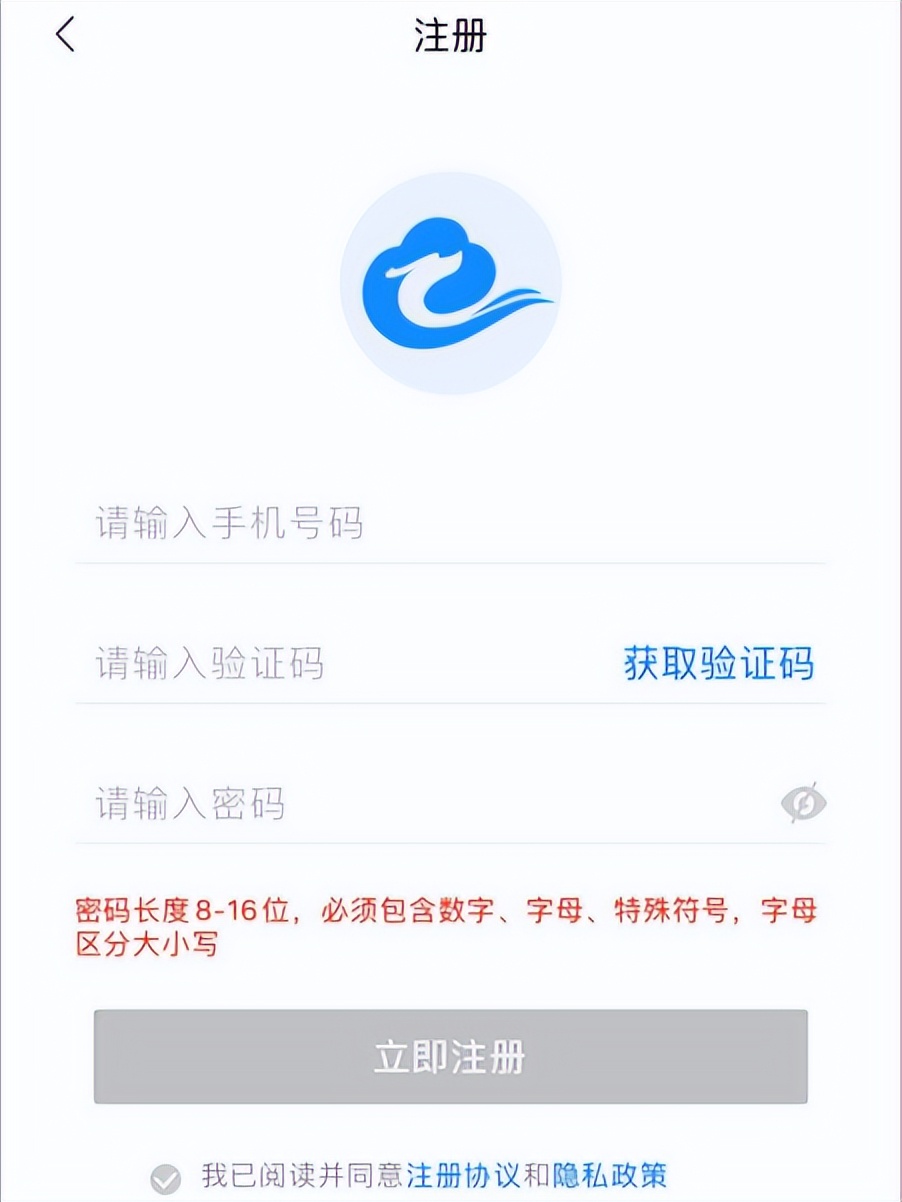Toggle password visibility eye icon

click(x=803, y=803)
